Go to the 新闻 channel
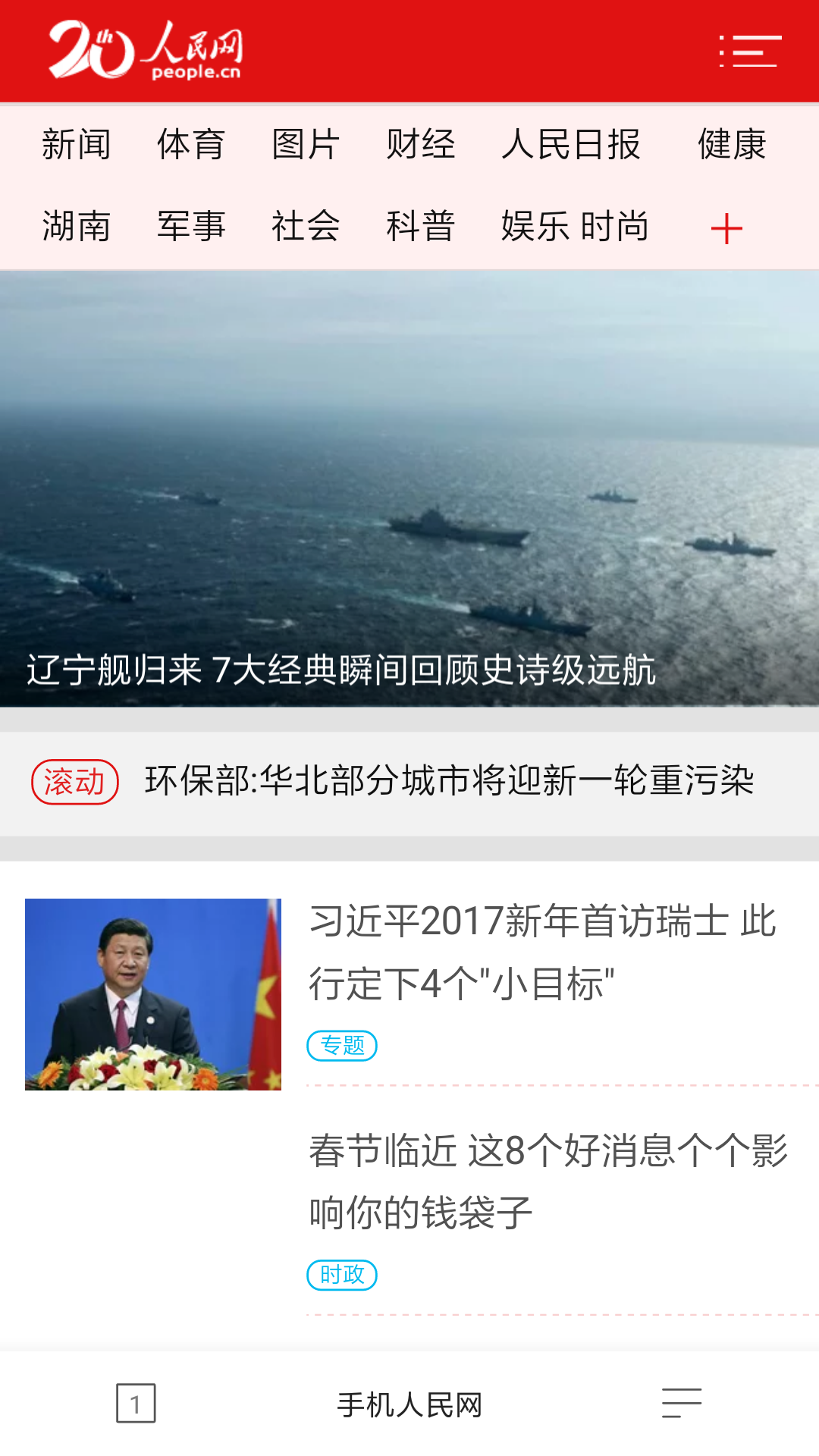819x1456 pixels. (76, 144)
